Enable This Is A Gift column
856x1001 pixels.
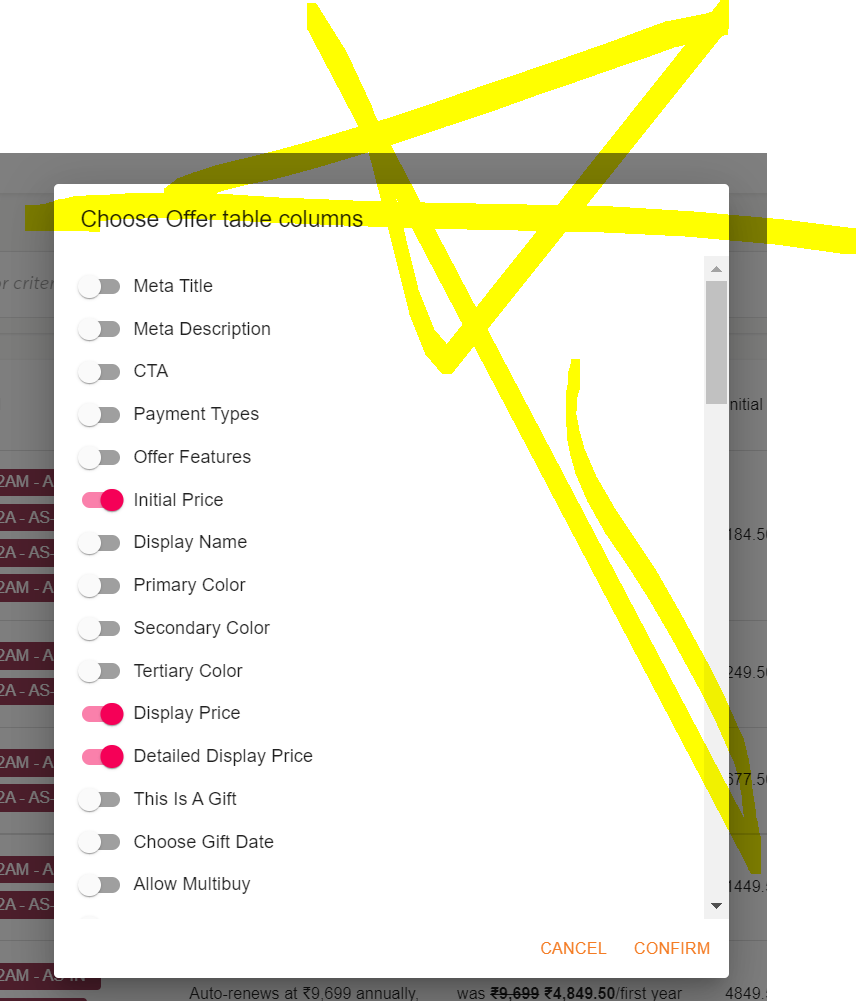click(99, 799)
